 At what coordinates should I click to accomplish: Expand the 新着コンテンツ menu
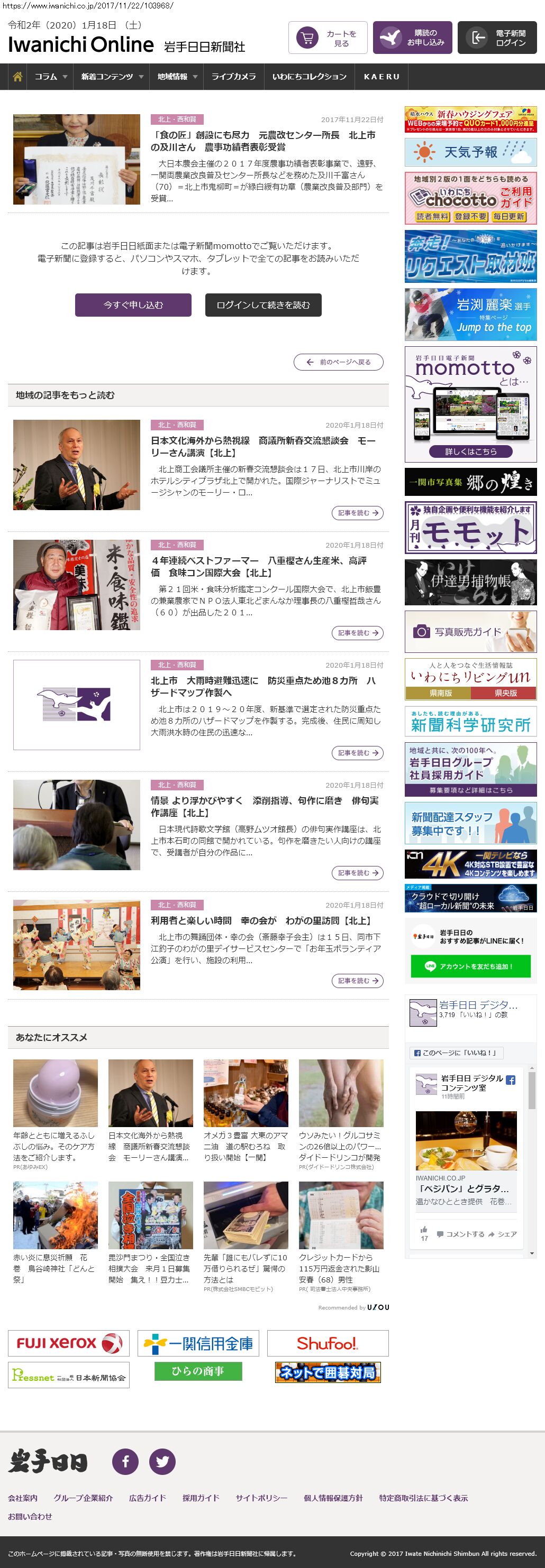pos(112,77)
